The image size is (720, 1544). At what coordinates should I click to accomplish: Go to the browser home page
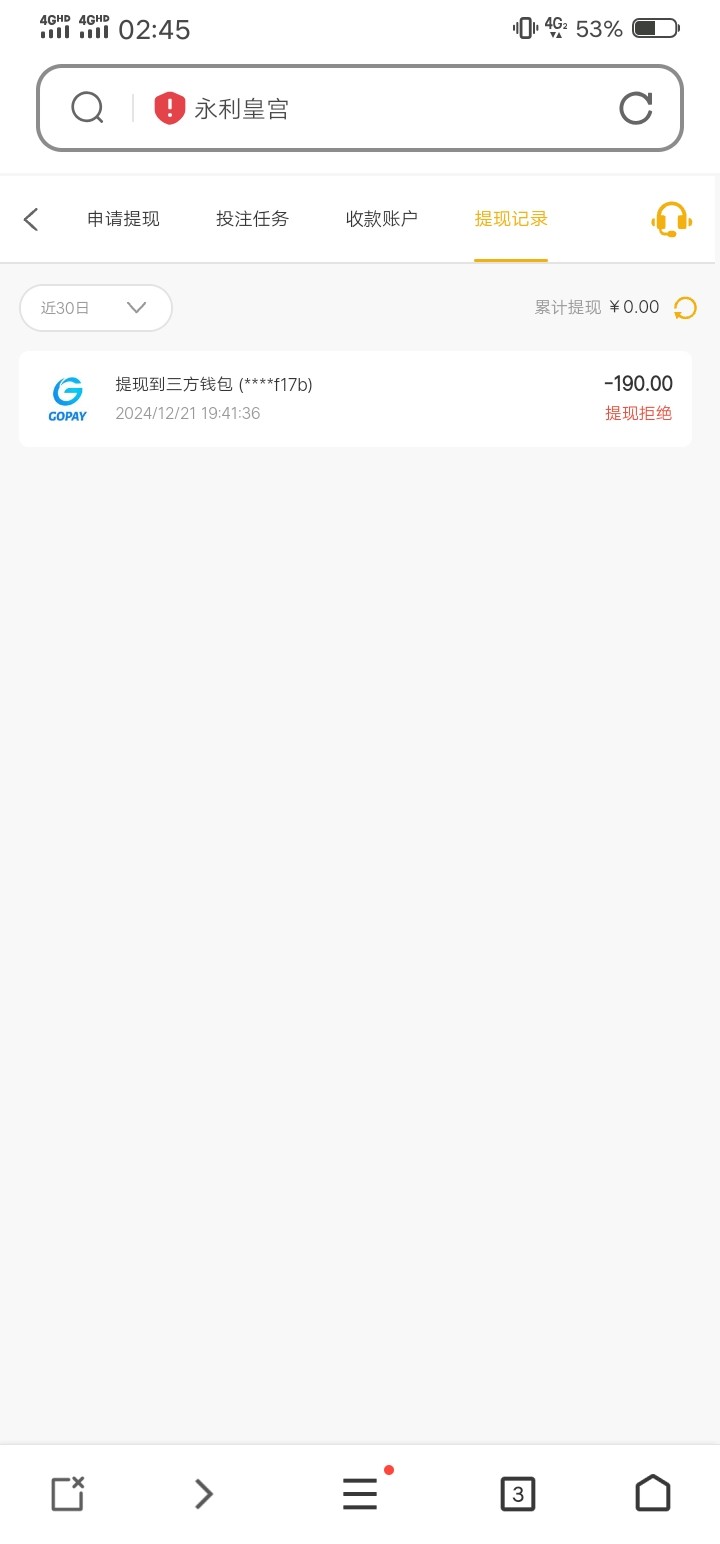(653, 1494)
